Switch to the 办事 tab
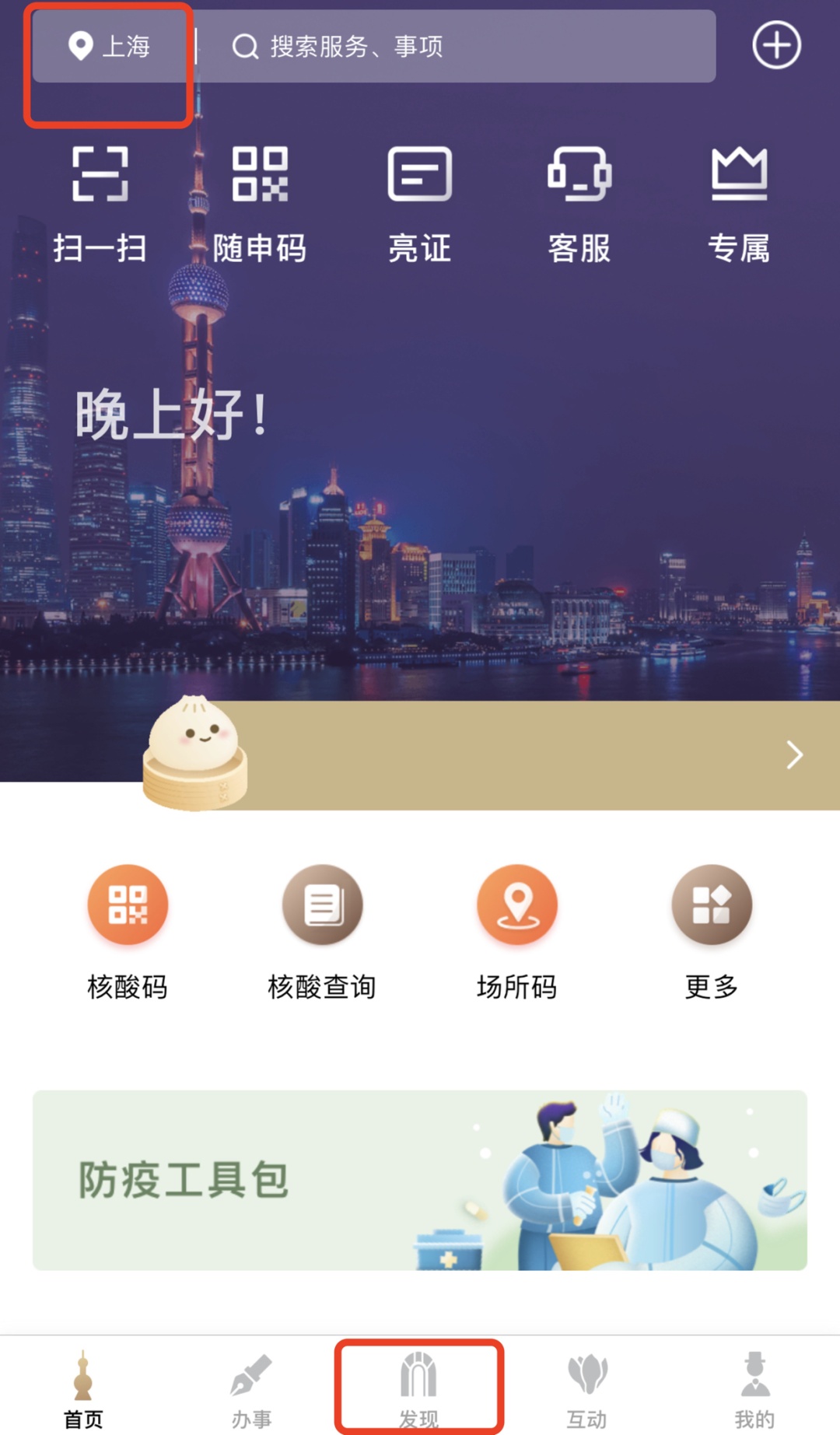The width and height of the screenshot is (840, 1435). 251,1390
